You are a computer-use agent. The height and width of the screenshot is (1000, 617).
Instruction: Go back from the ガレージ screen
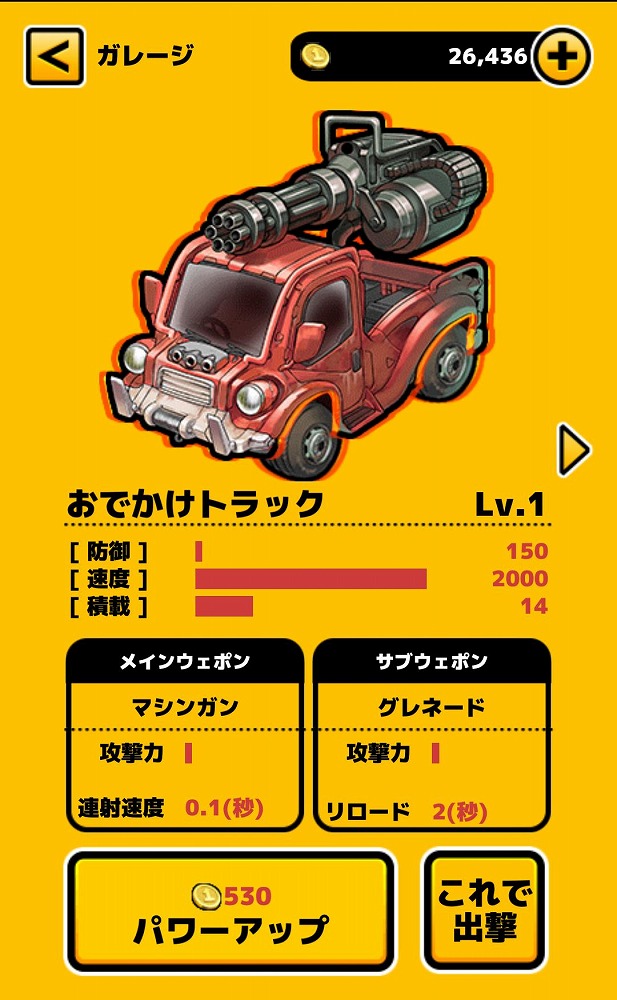click(x=54, y=56)
